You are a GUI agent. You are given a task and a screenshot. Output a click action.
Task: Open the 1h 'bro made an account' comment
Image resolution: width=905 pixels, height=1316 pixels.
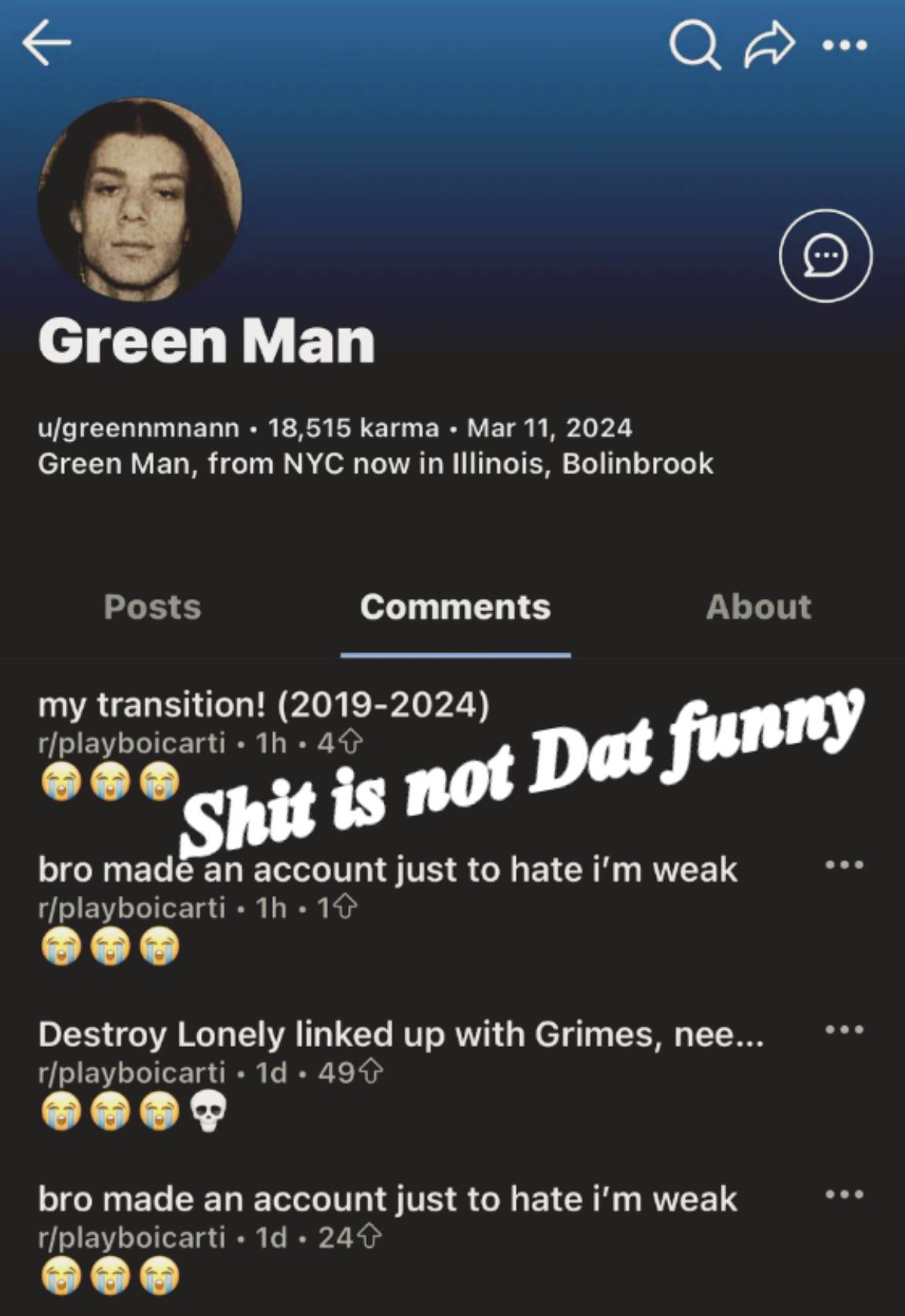click(387, 870)
